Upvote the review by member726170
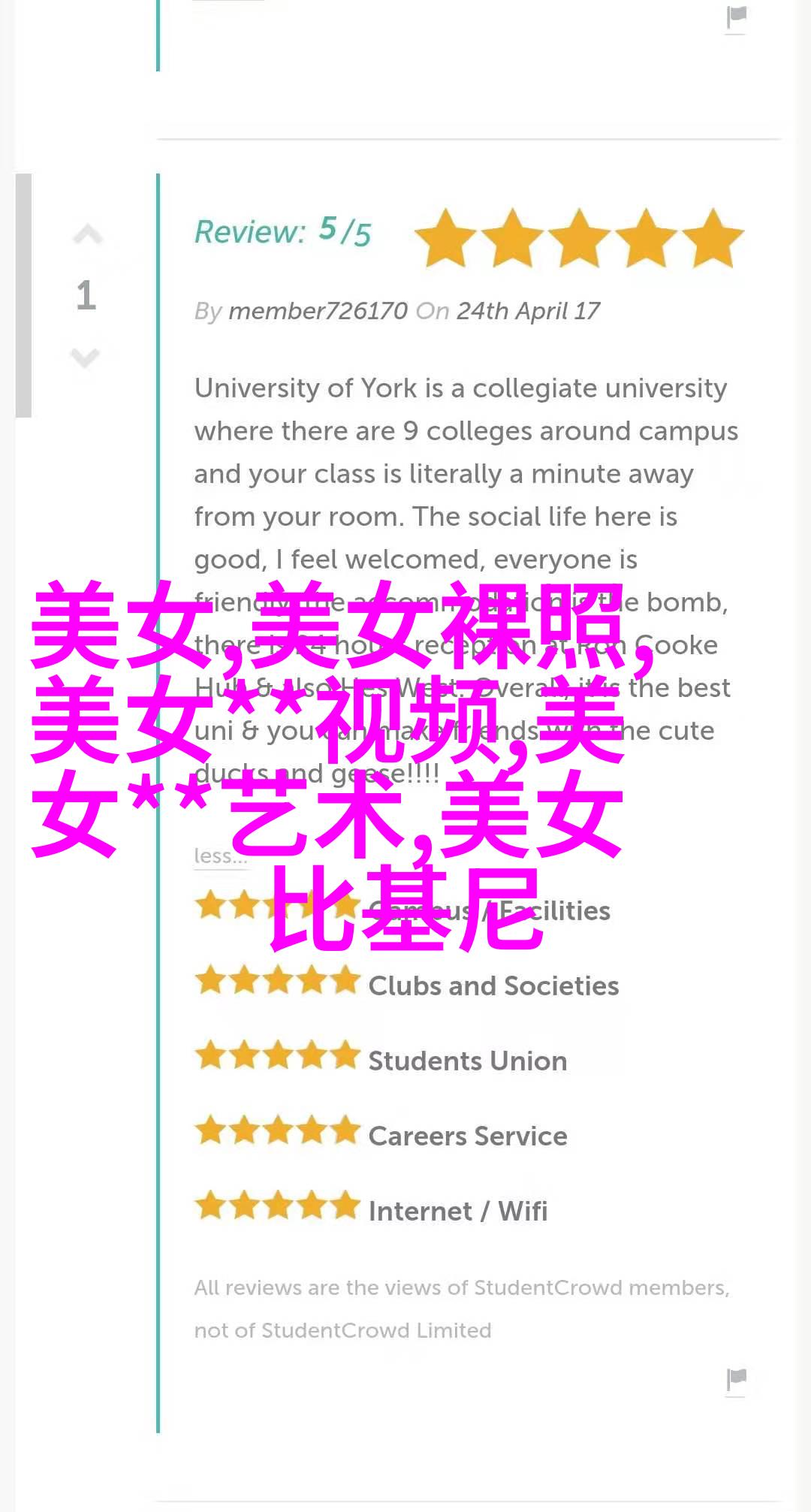Screen dimensions: 811x1512 (87, 236)
